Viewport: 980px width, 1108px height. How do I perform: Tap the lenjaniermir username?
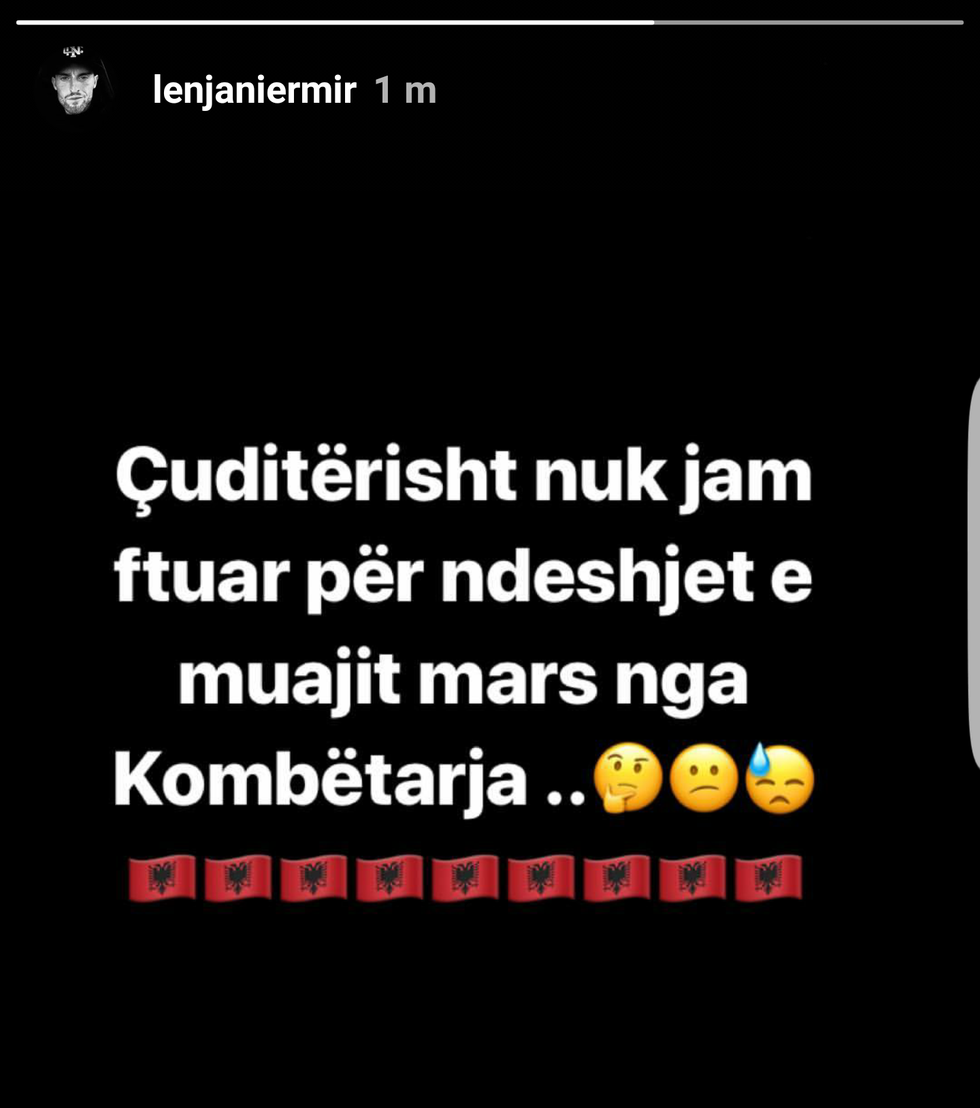(254, 91)
